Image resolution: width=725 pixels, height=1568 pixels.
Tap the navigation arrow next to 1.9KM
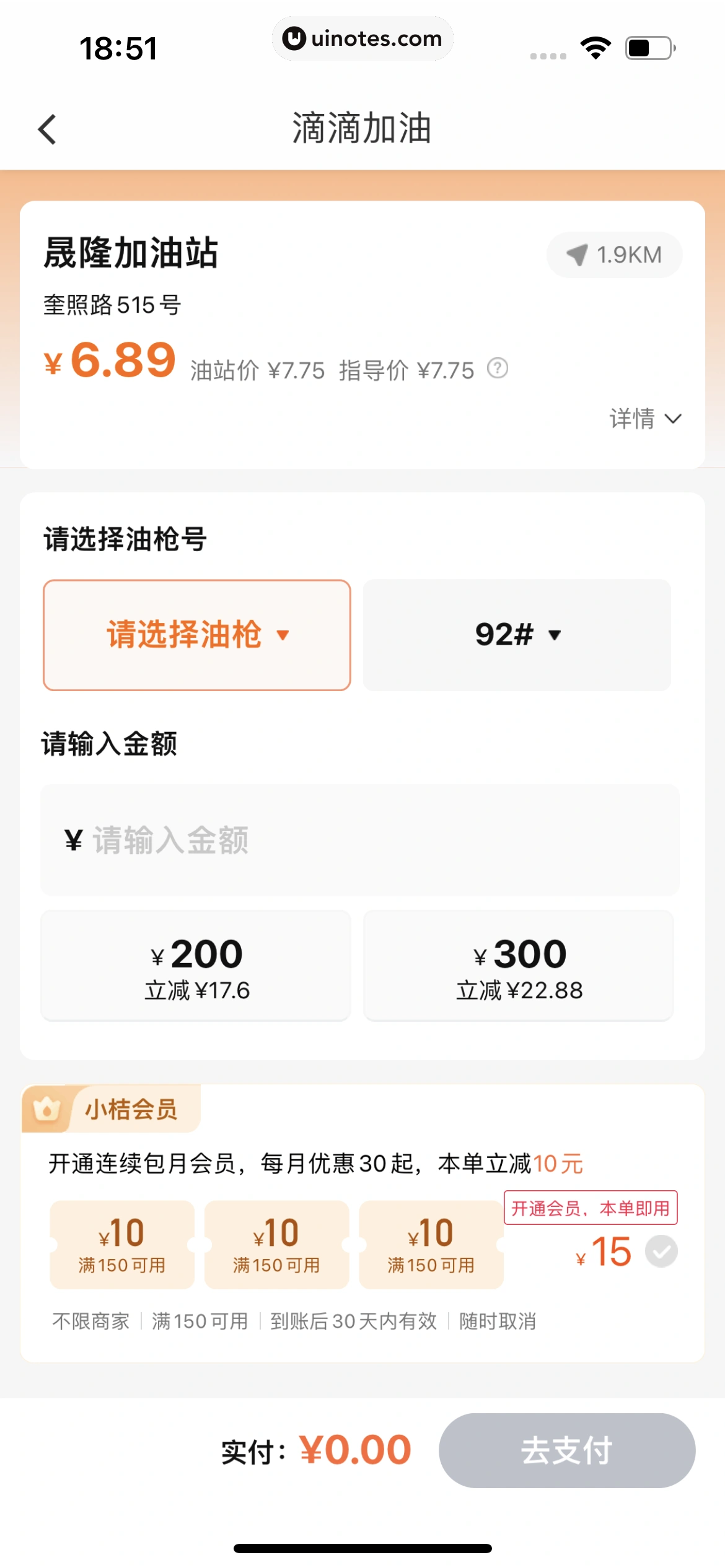(577, 254)
